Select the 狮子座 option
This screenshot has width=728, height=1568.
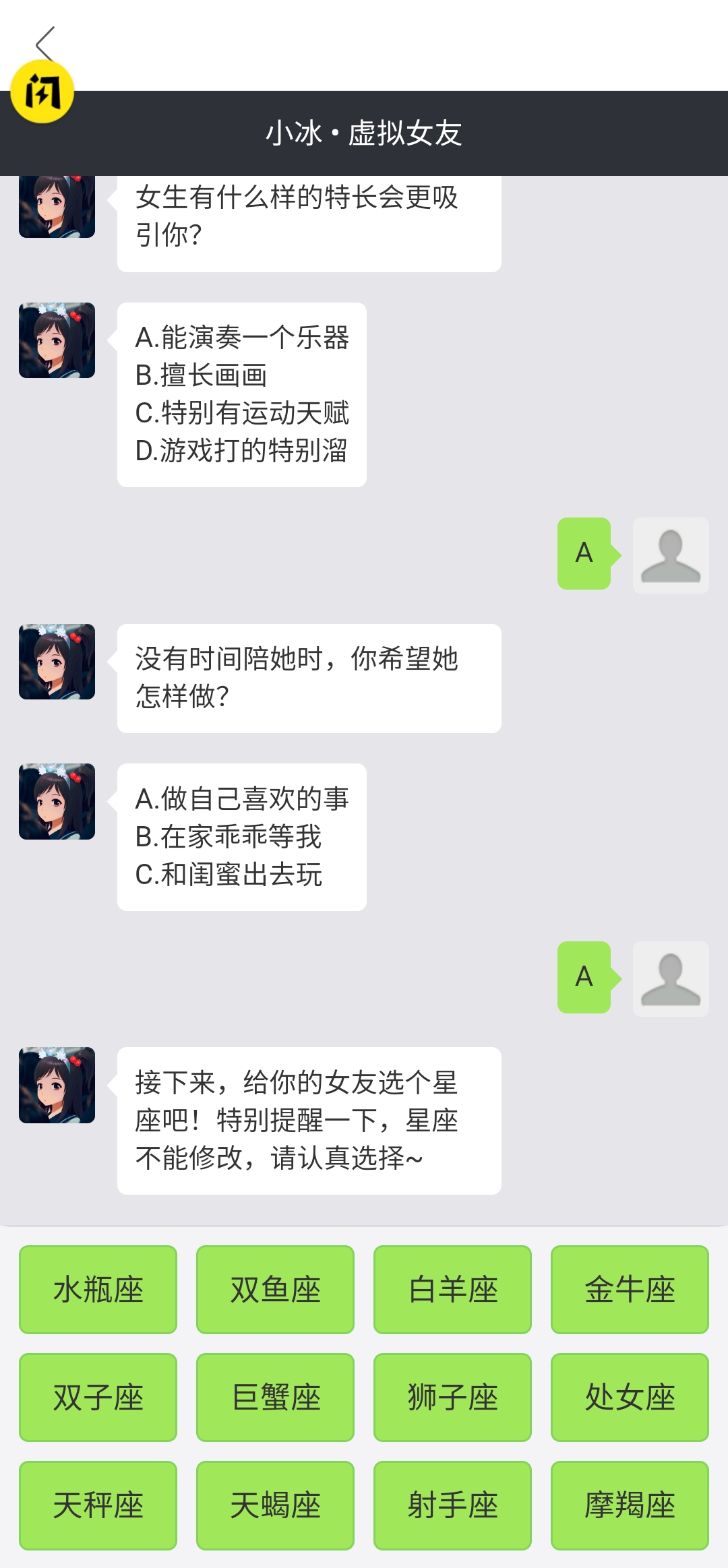(x=453, y=1398)
